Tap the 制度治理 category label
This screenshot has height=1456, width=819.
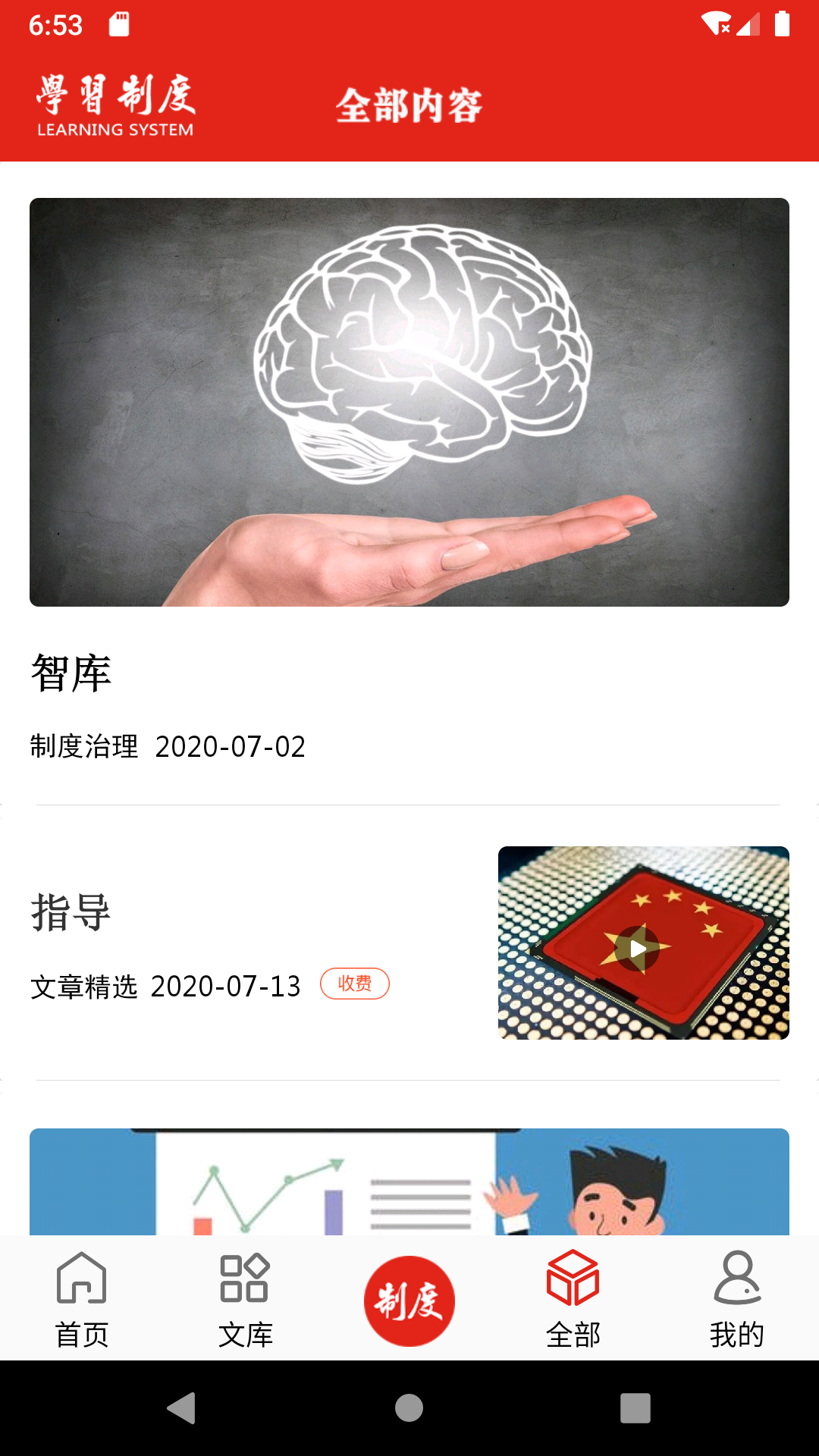83,747
